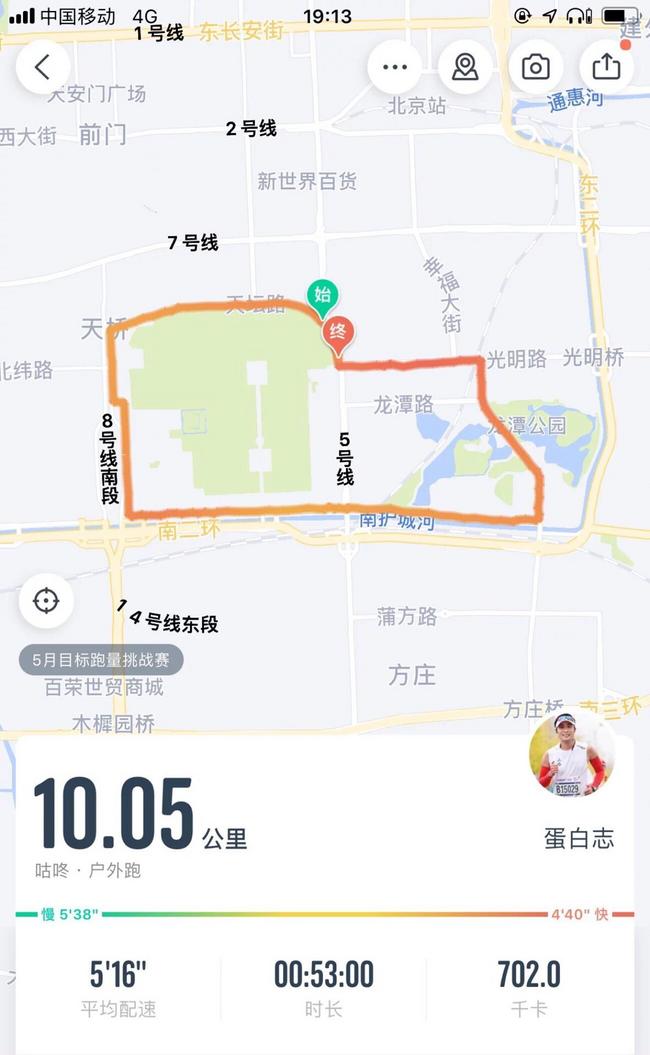650x1055 pixels.
Task: Open 蛋白志's profile avatar
Action: tap(570, 754)
